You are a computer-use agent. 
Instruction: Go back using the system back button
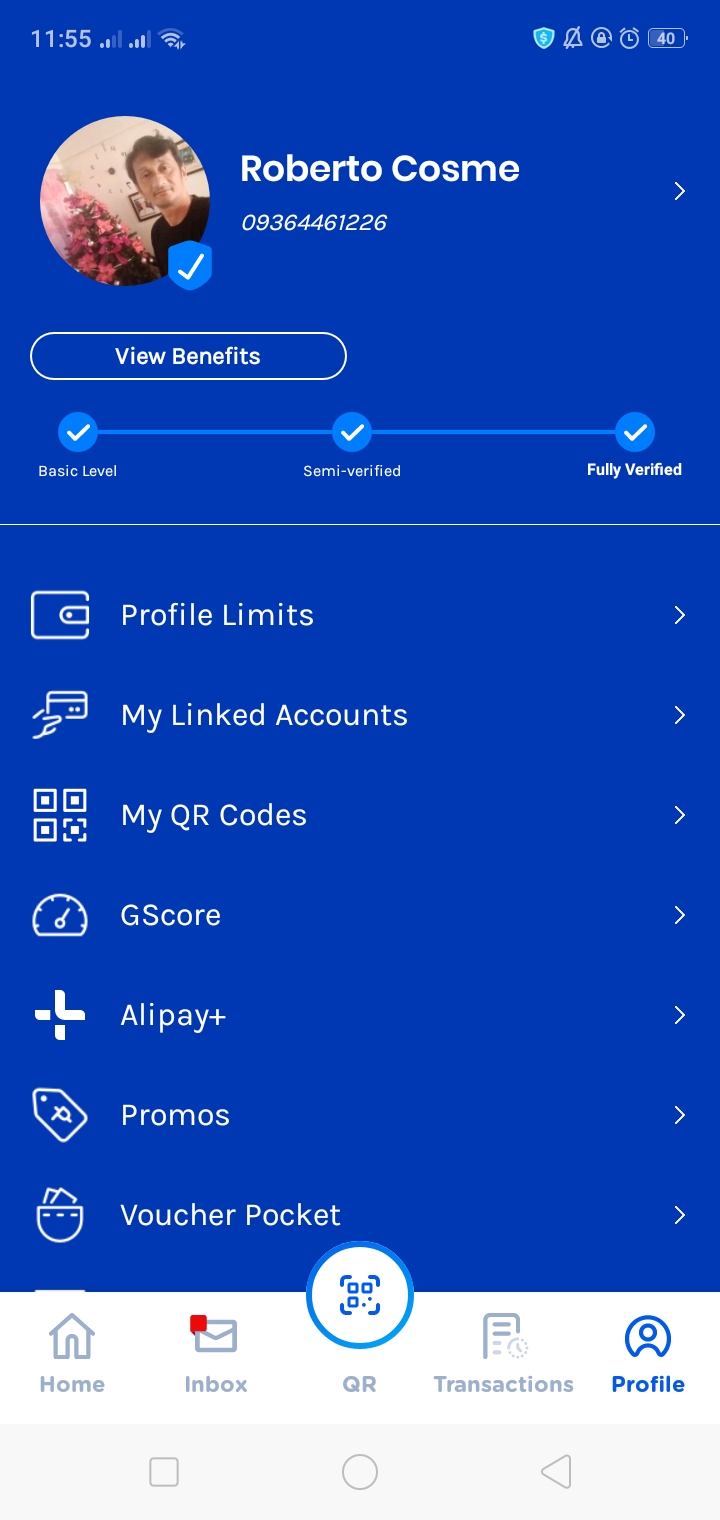556,1471
